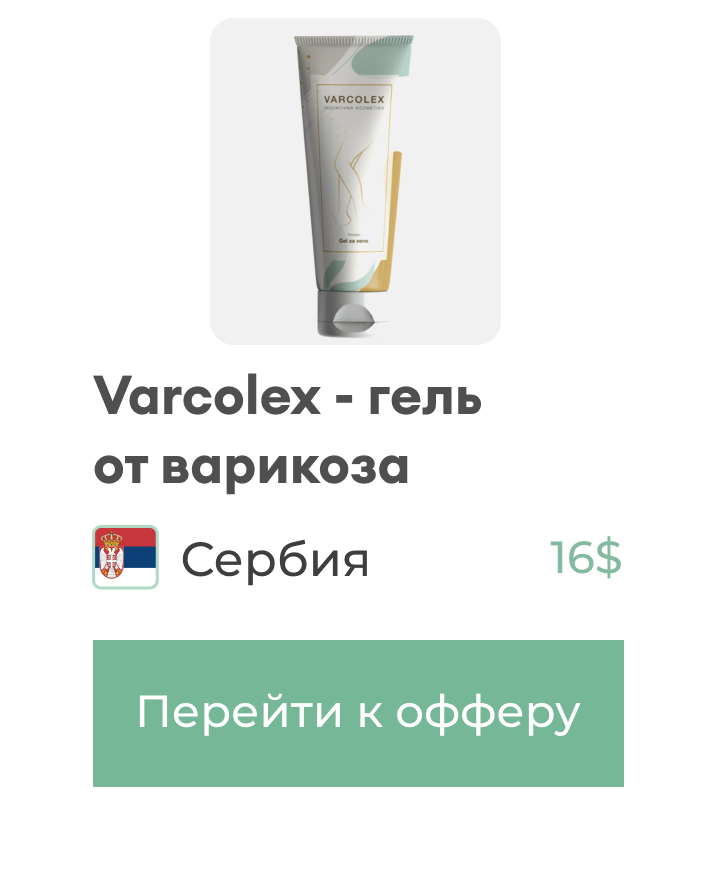Tap the Перейти к офферу button

[x=358, y=713]
